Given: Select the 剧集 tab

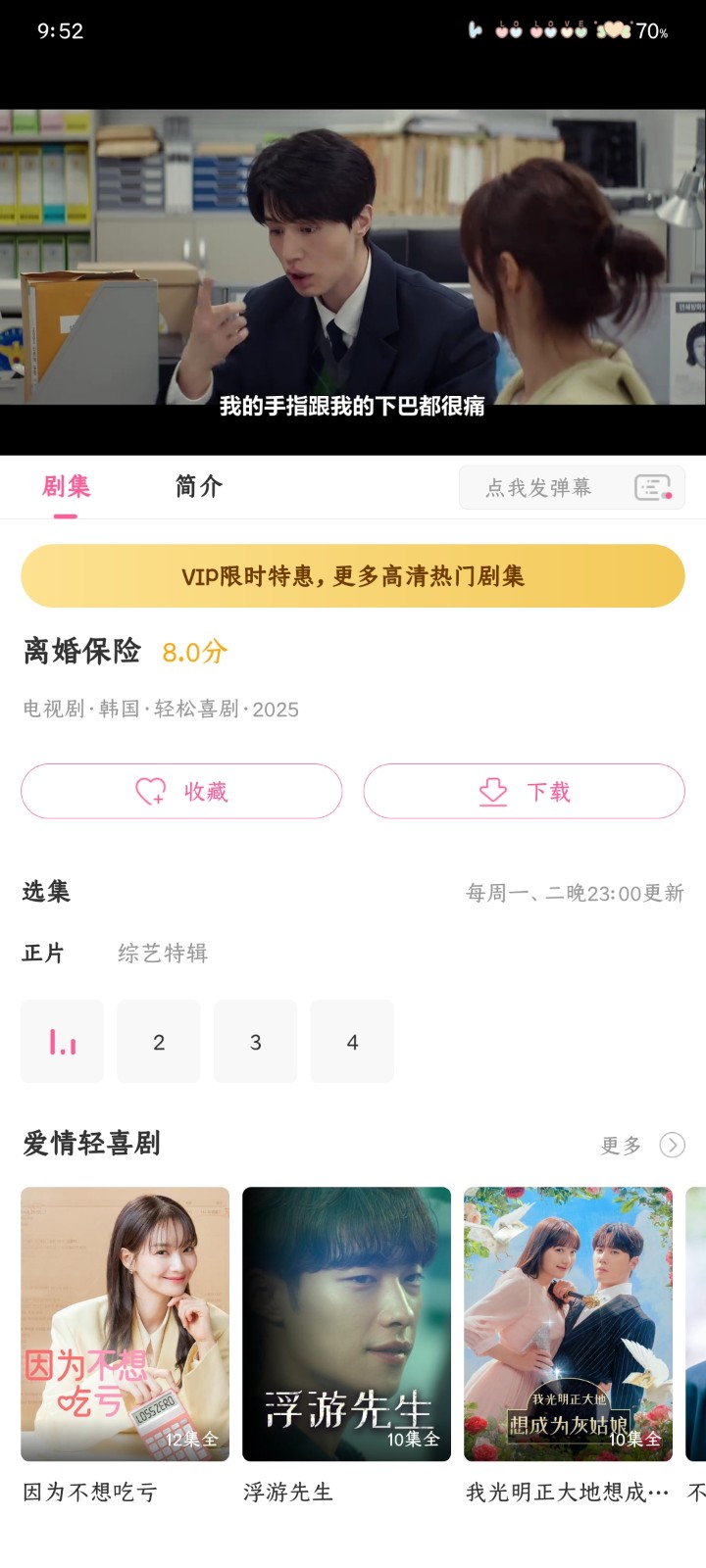Looking at the screenshot, I should point(65,486).
